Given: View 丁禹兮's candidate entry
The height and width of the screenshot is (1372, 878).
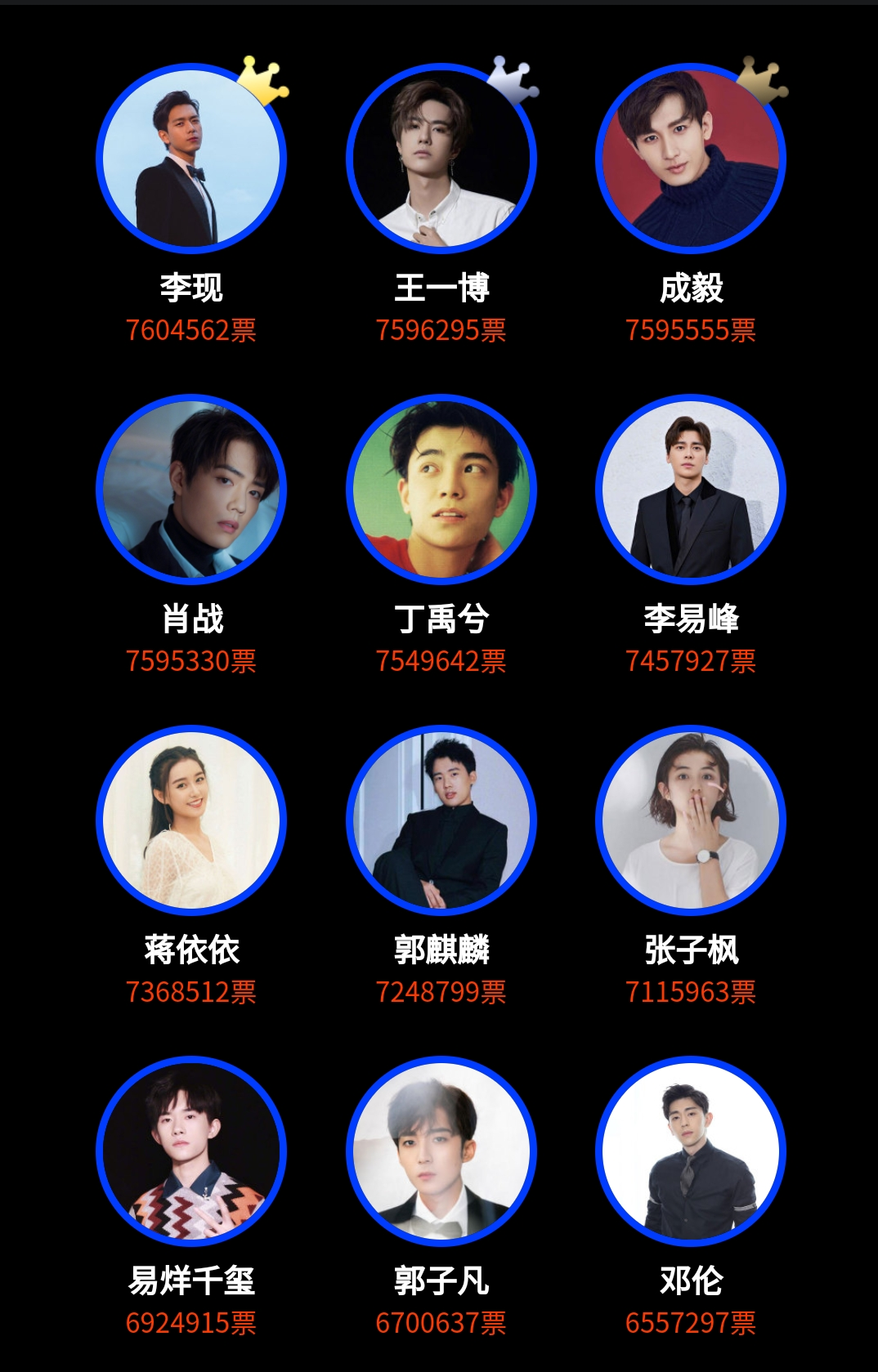Looking at the screenshot, I should [x=441, y=490].
